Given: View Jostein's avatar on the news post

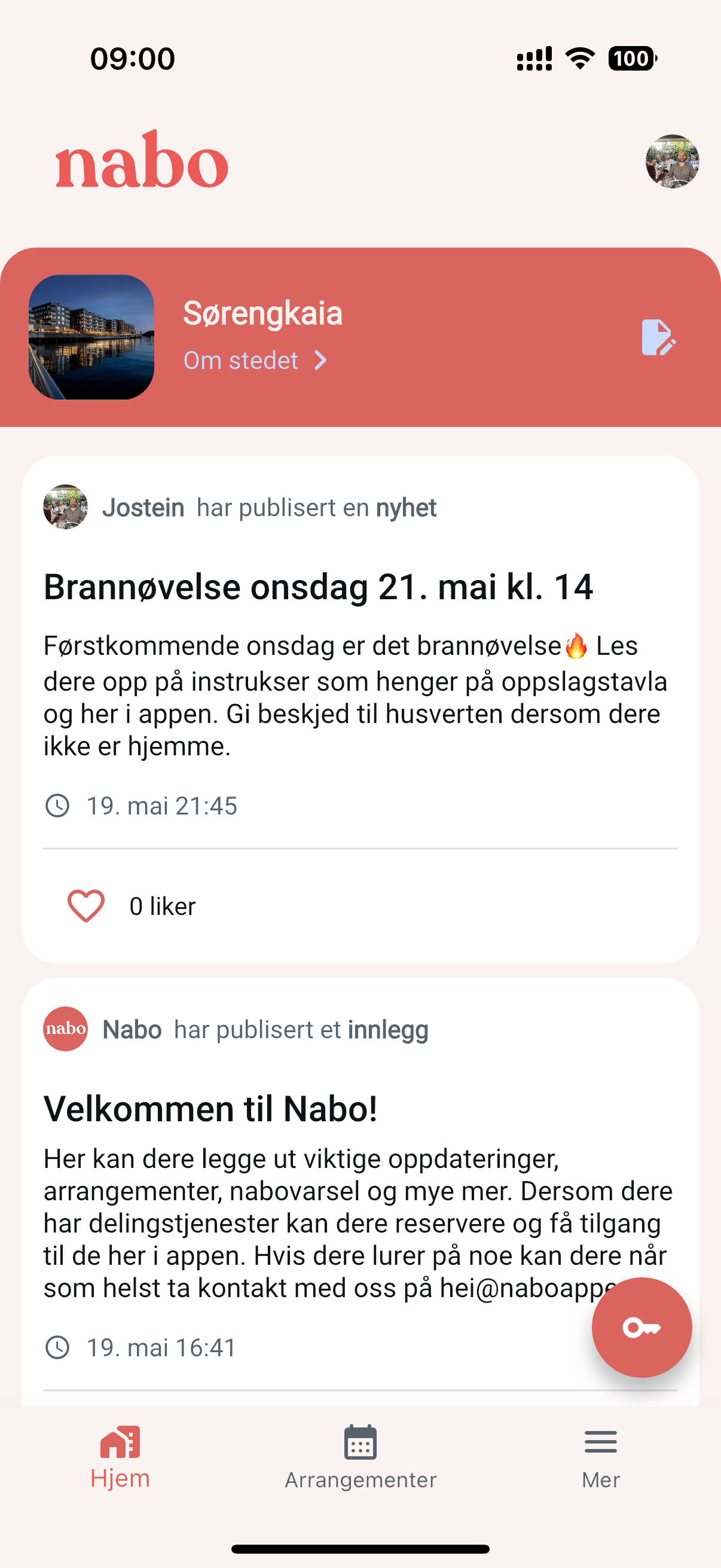Looking at the screenshot, I should pyautogui.click(x=65, y=507).
